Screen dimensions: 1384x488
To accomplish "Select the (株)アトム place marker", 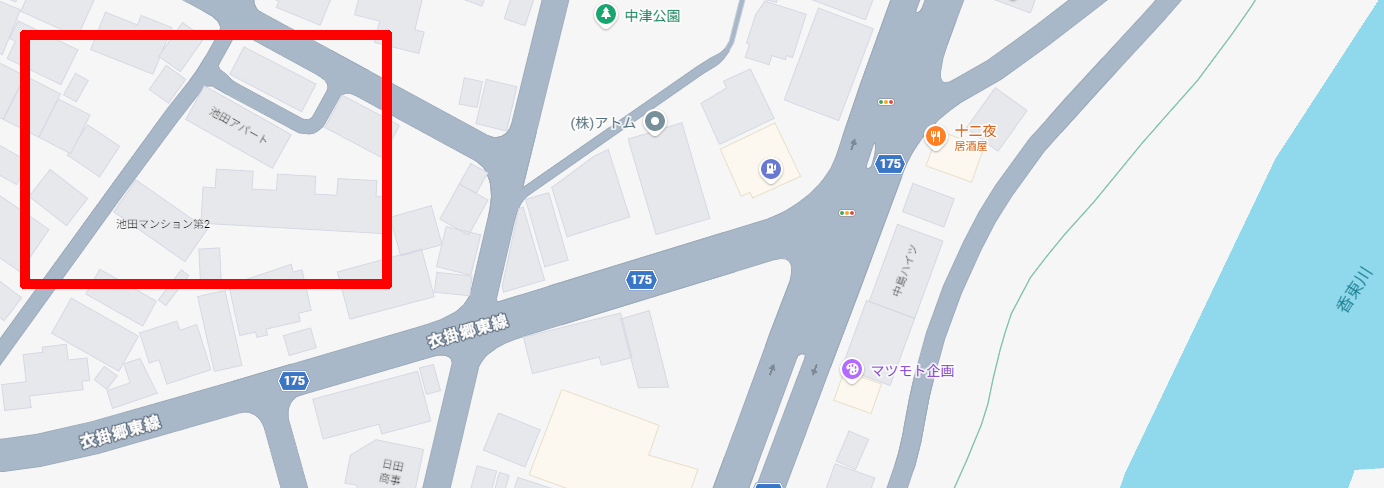I will pos(655,122).
